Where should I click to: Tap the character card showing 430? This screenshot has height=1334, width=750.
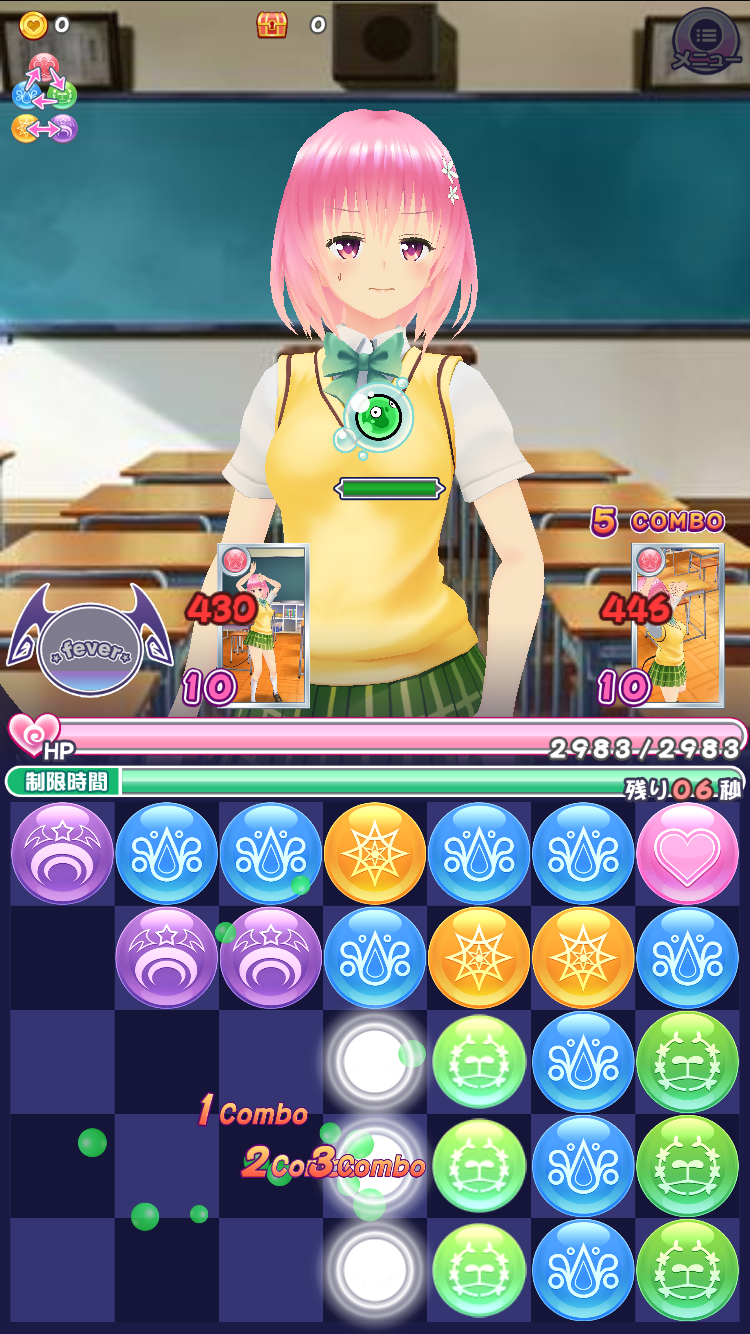[x=262, y=625]
